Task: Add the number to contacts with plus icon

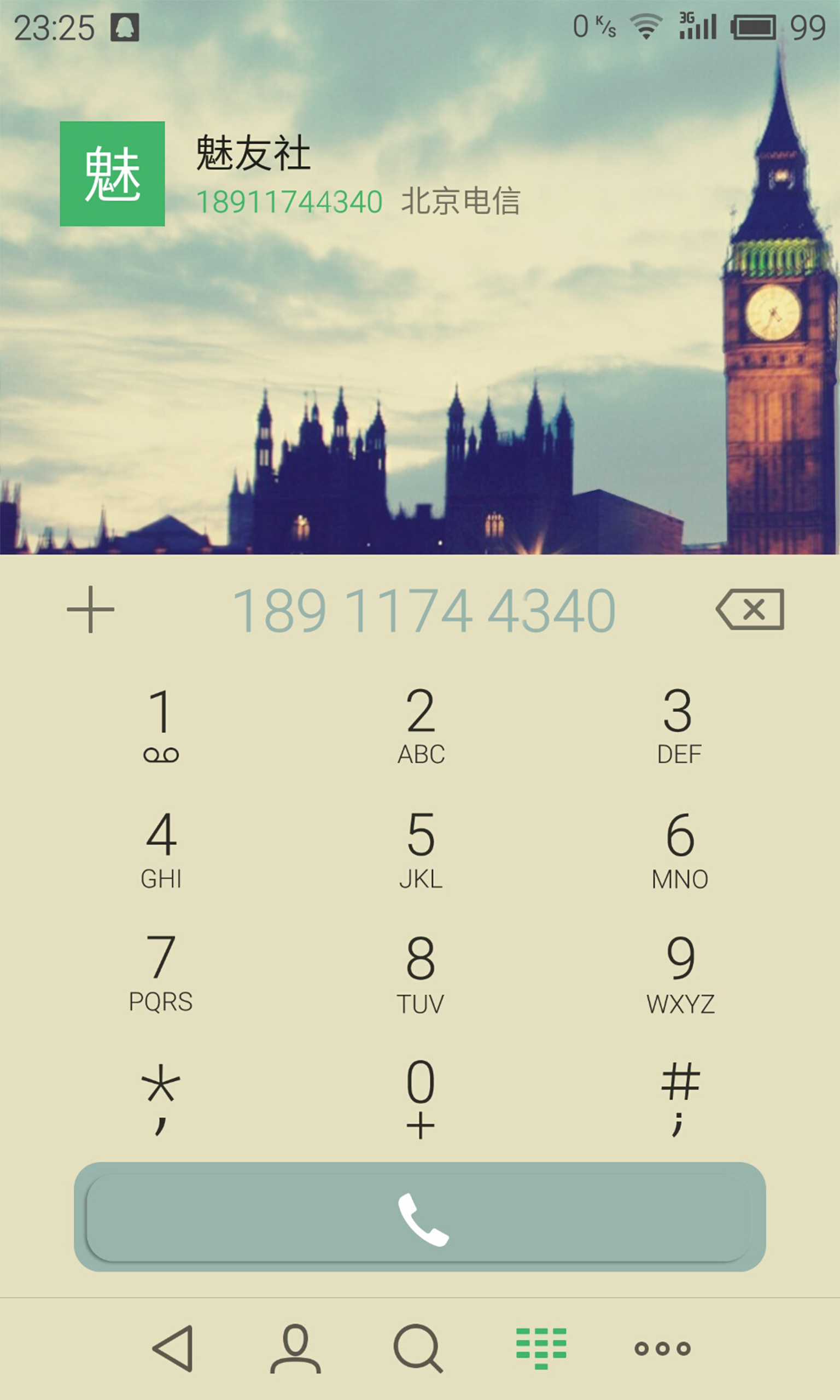Action: [x=91, y=609]
